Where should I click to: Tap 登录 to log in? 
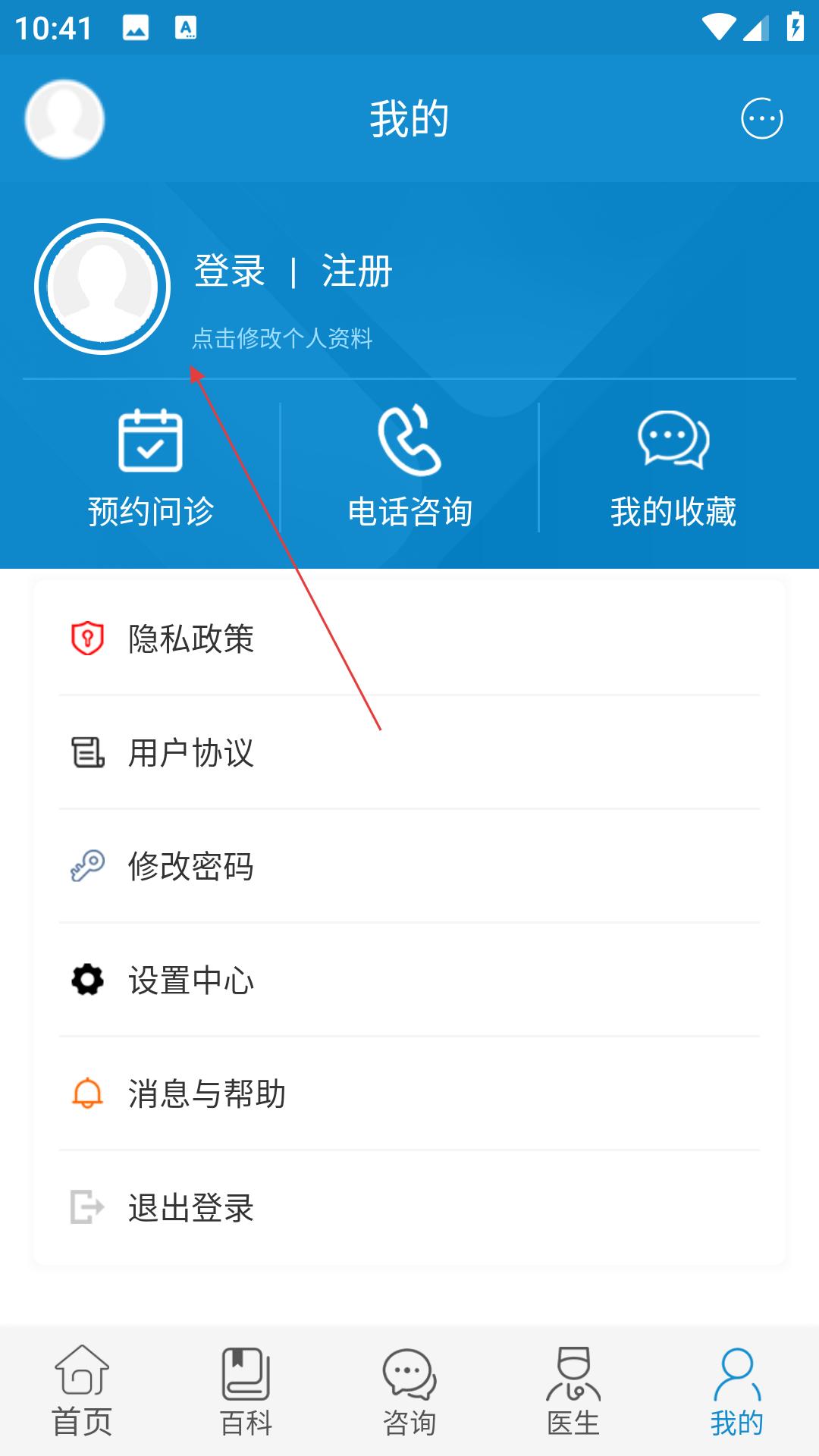(x=229, y=271)
